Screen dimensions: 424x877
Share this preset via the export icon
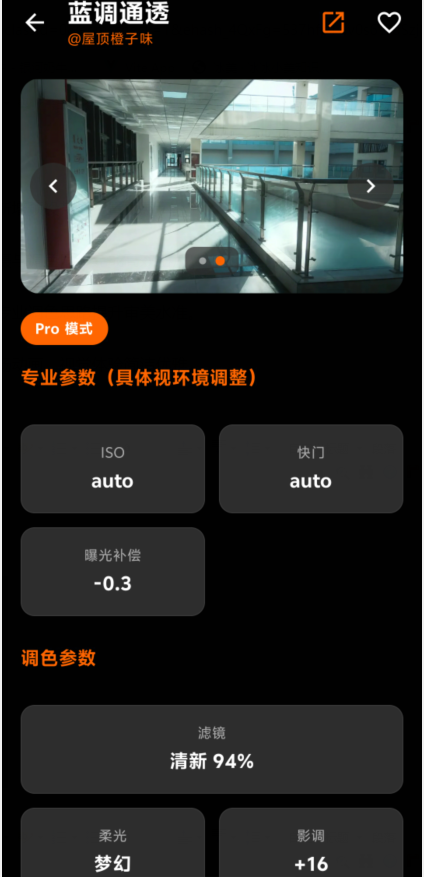333,22
